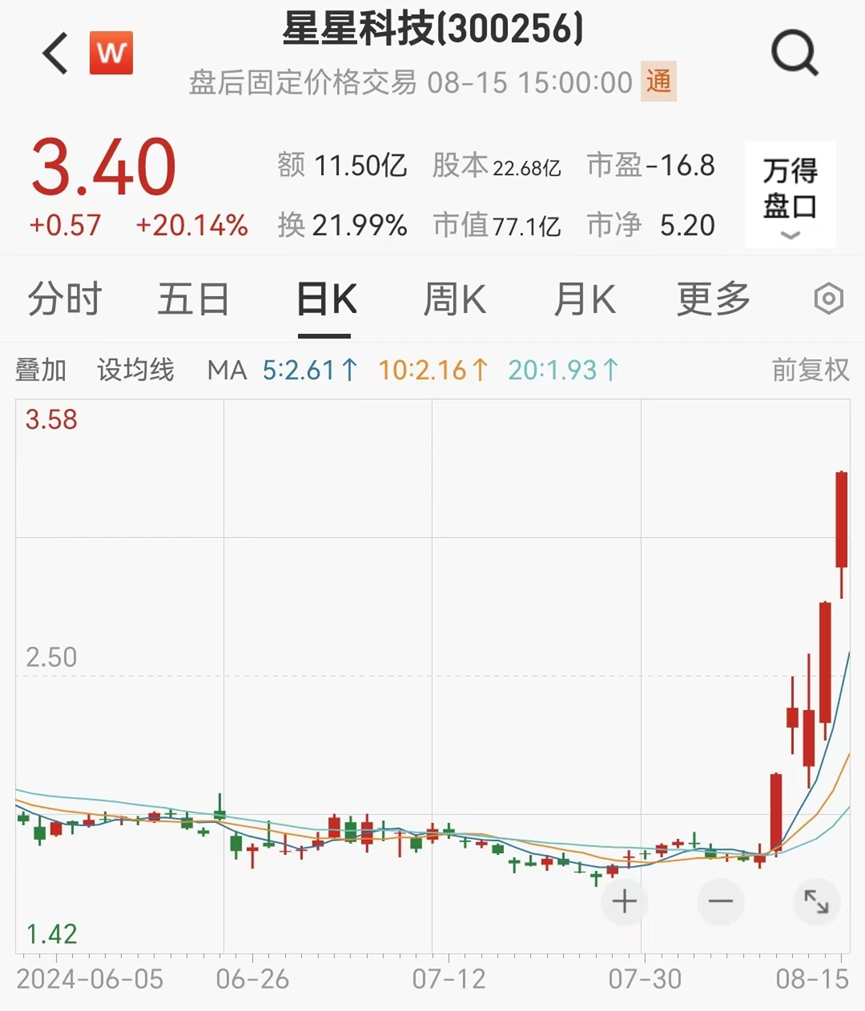865x1011 pixels.
Task: Switch to the 五日 chart tab
Action: tap(193, 298)
